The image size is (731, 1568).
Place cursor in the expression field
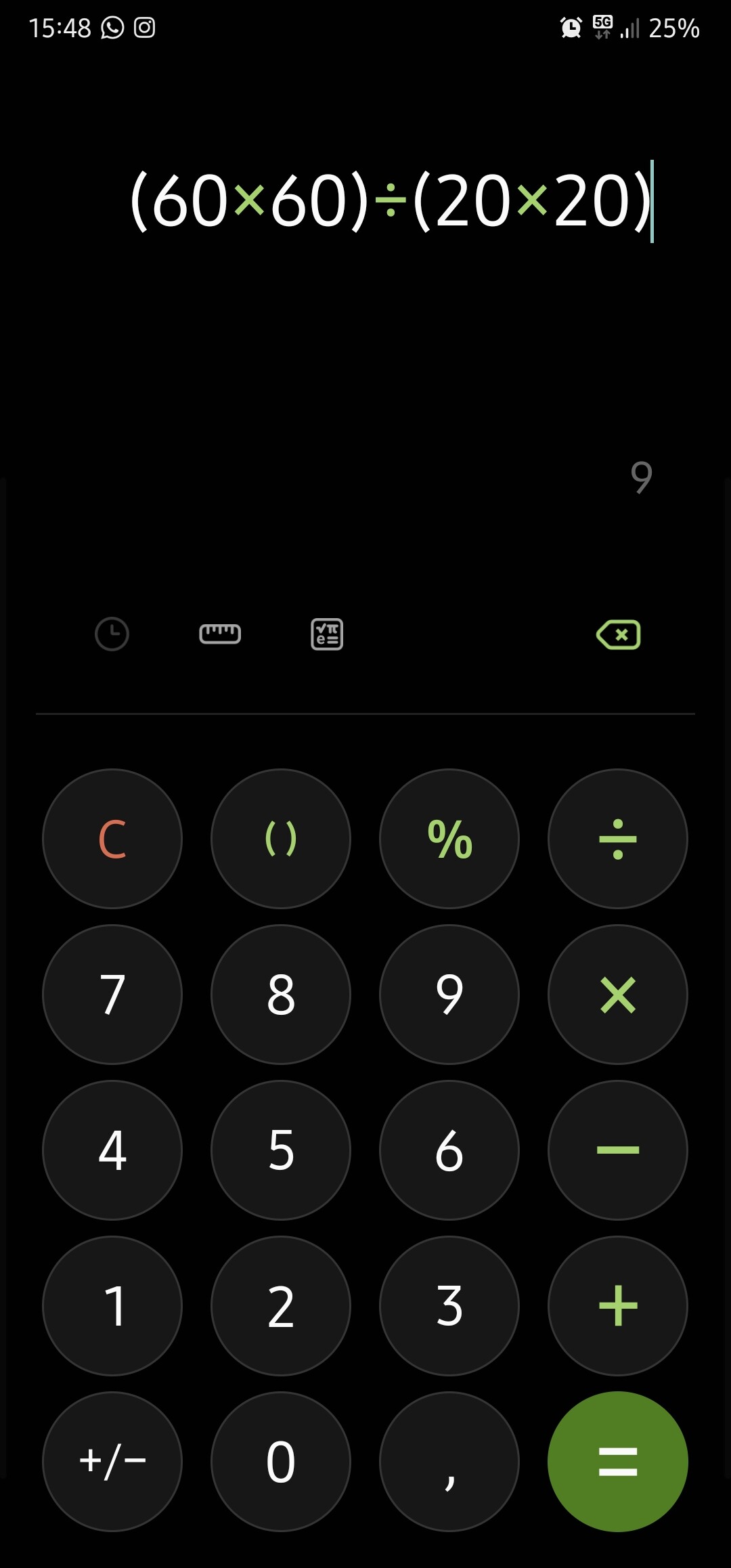click(391, 201)
